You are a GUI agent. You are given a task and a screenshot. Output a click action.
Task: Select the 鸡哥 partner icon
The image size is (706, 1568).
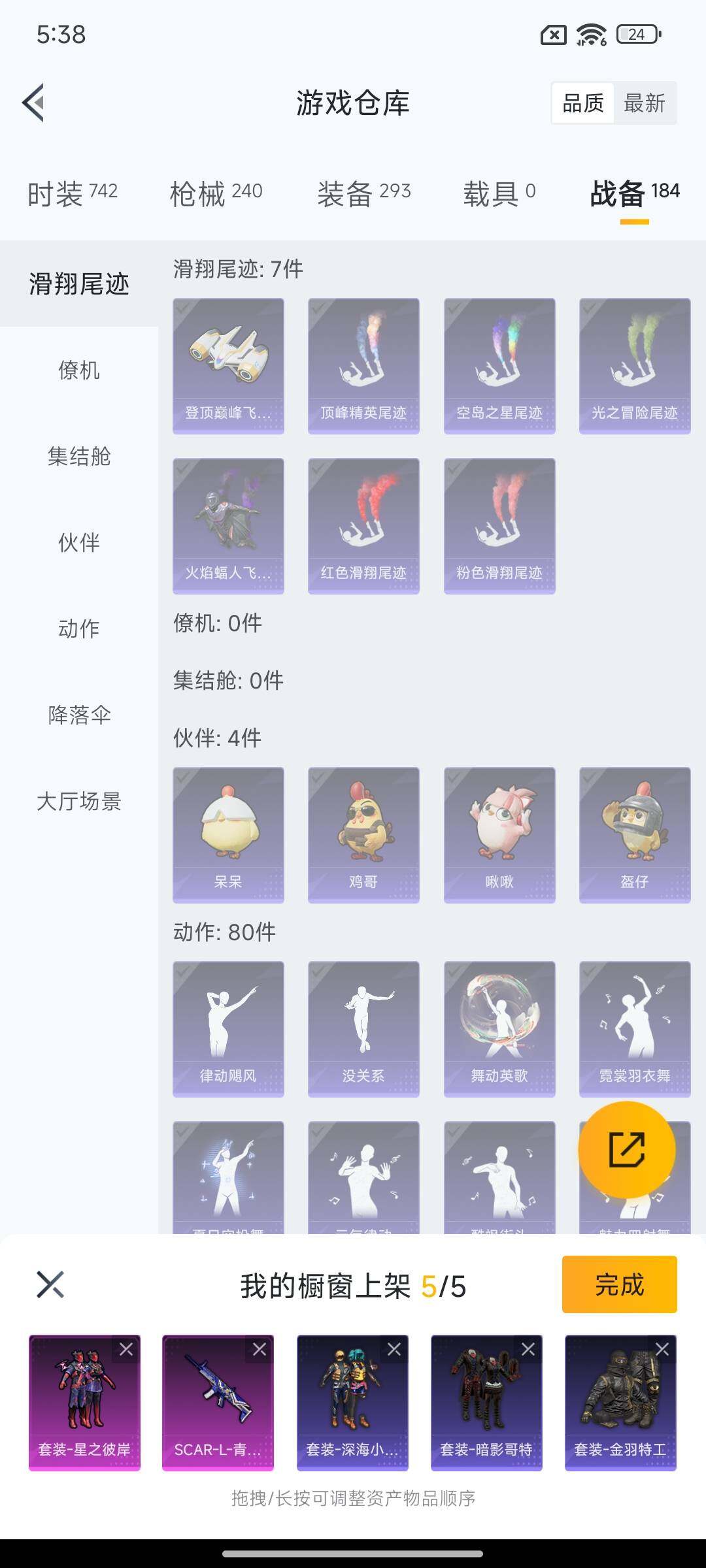(363, 833)
